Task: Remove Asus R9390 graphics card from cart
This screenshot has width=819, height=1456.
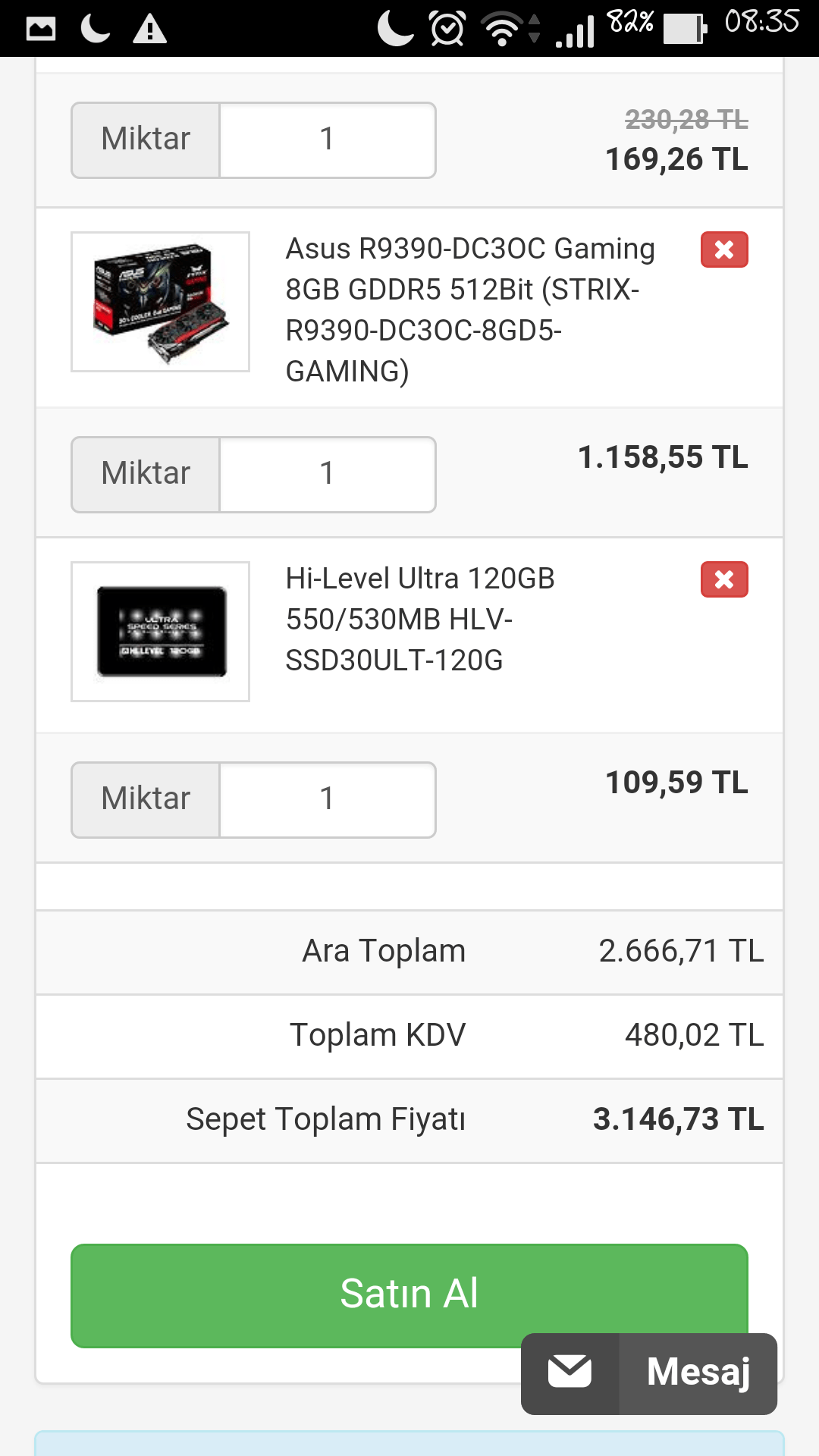Action: pos(724,249)
